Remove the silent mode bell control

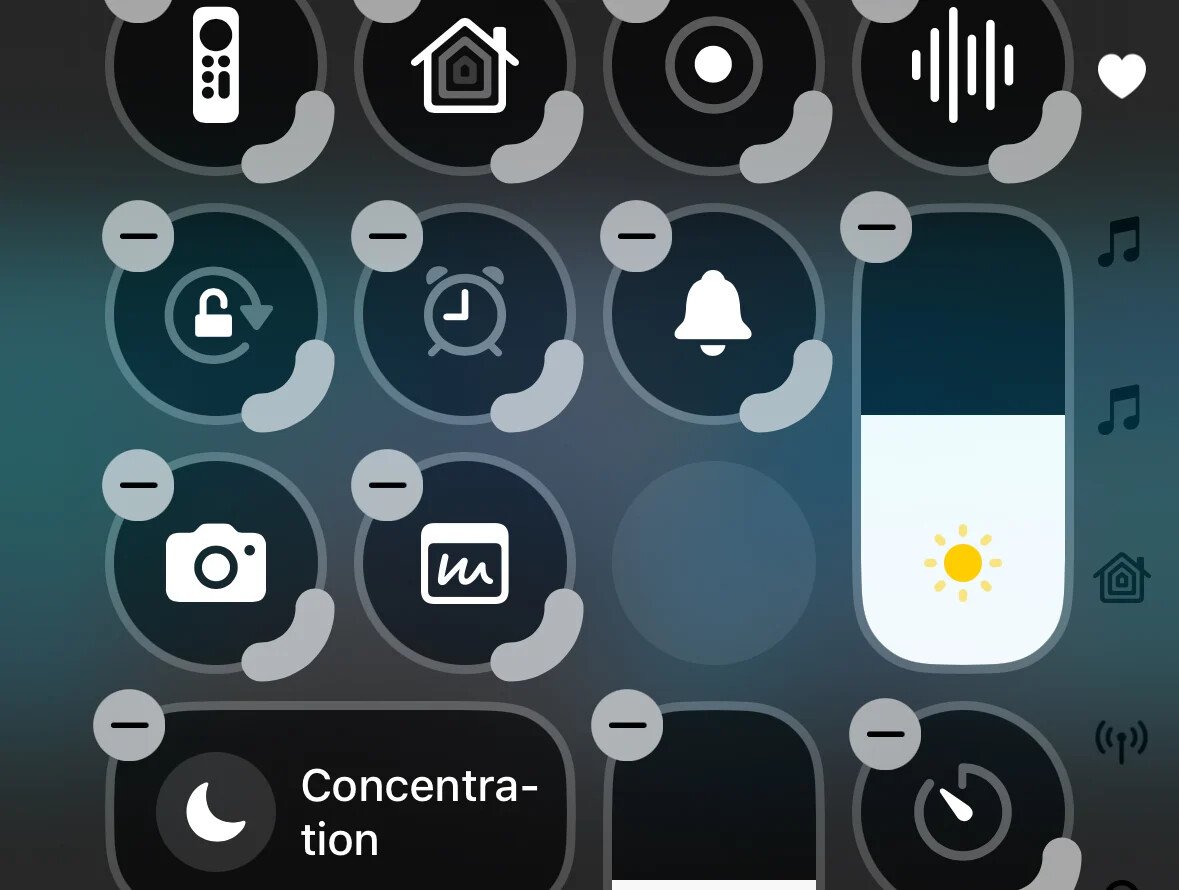click(x=636, y=236)
